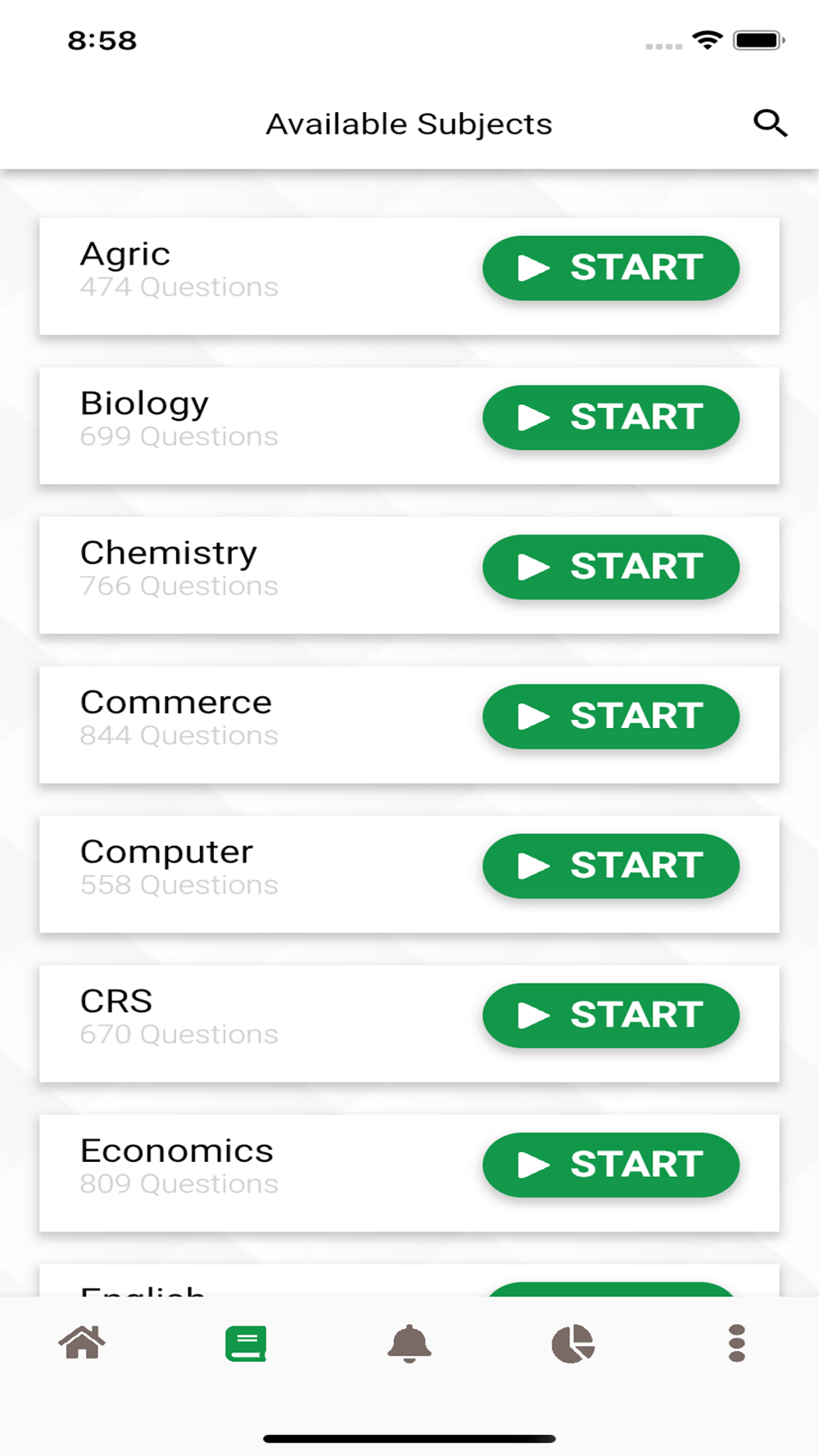Open the notifications bell tab
This screenshot has height=1456, width=819.
click(x=409, y=1343)
